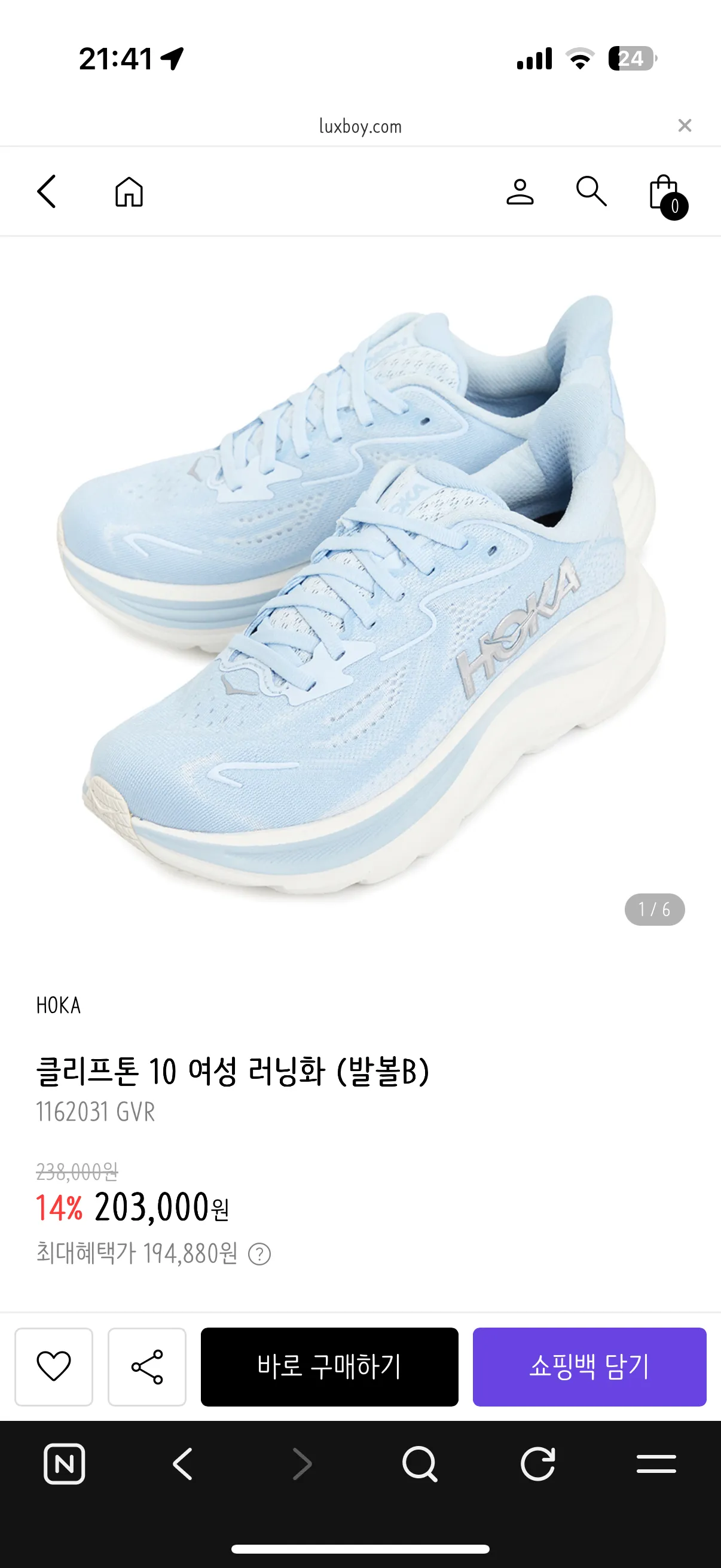Go back using the header back chevron
Viewport: 721px width, 1568px height.
point(48,192)
